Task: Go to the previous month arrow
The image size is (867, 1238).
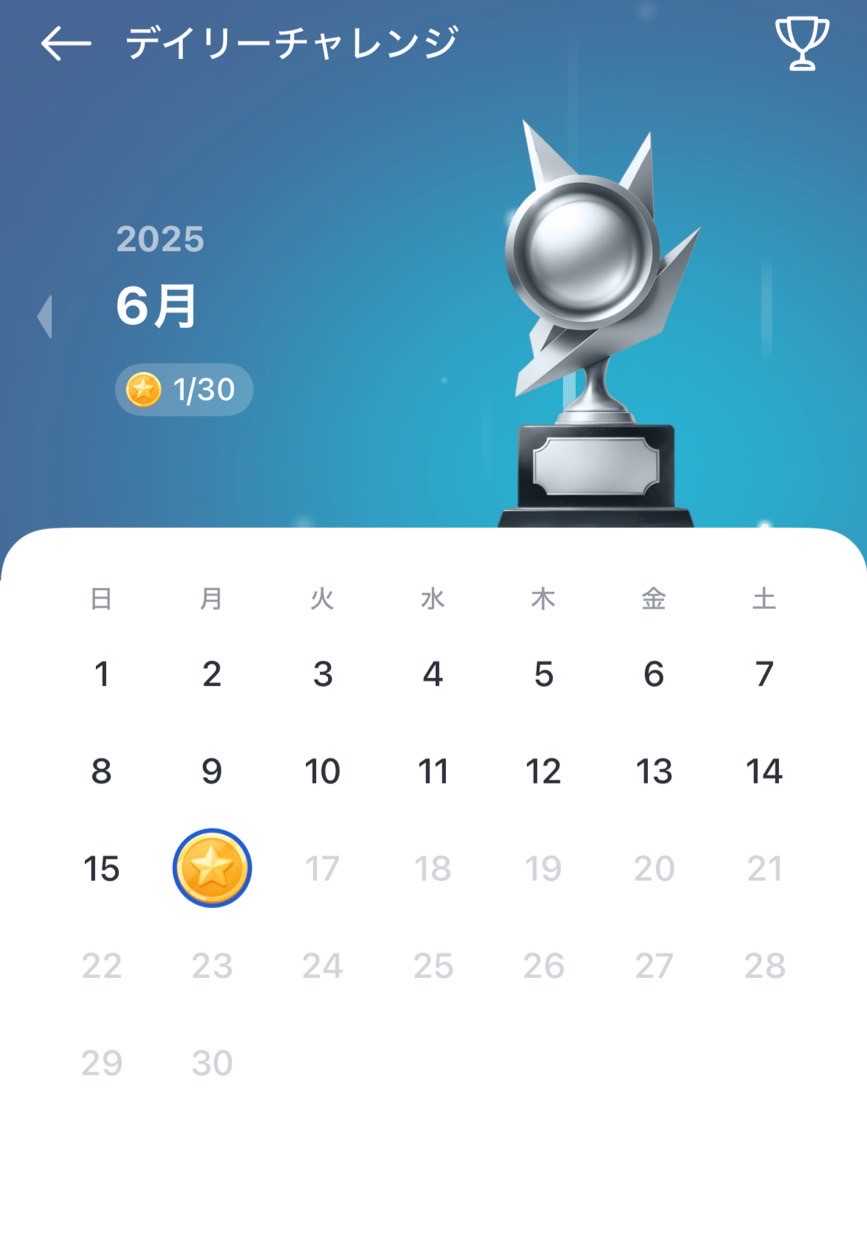Action: point(44,317)
